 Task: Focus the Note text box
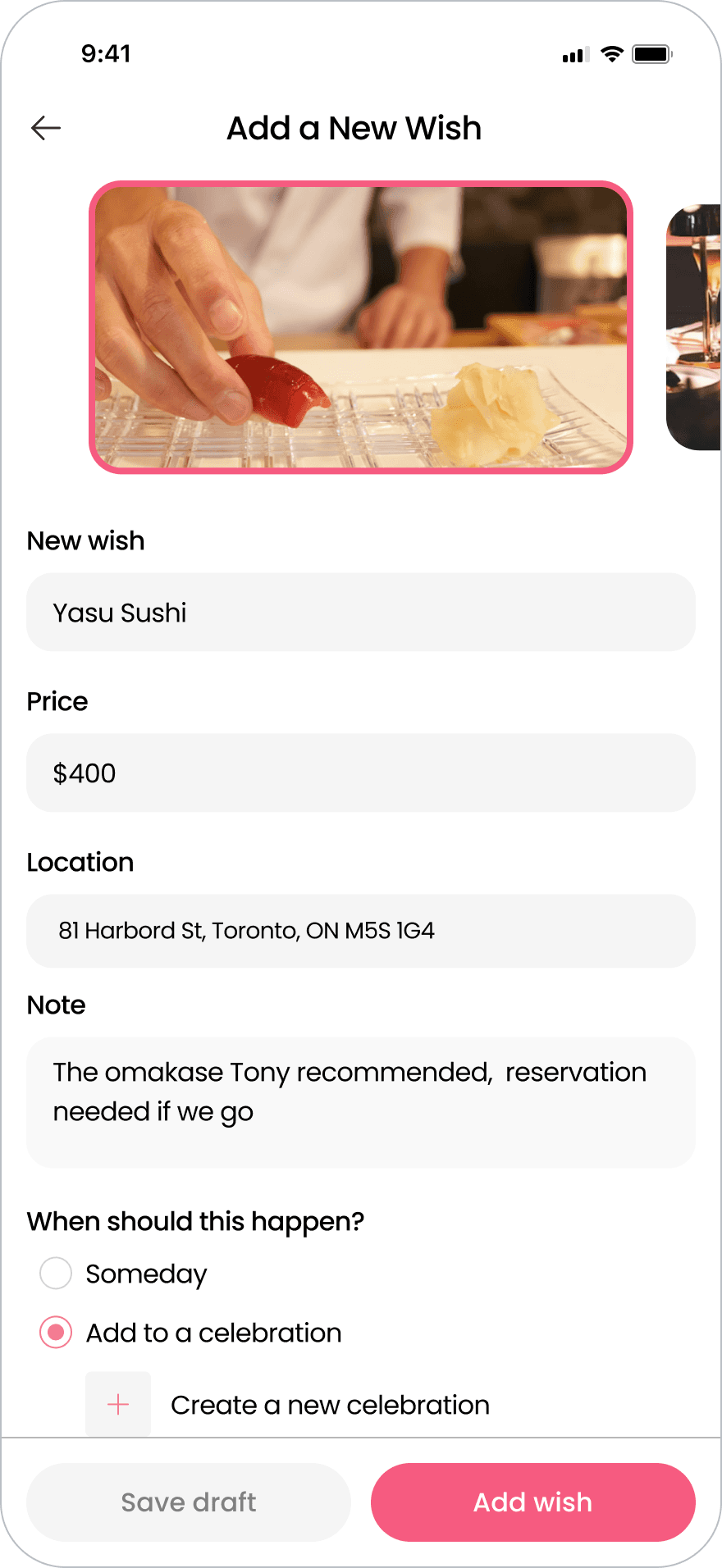coord(361,1102)
